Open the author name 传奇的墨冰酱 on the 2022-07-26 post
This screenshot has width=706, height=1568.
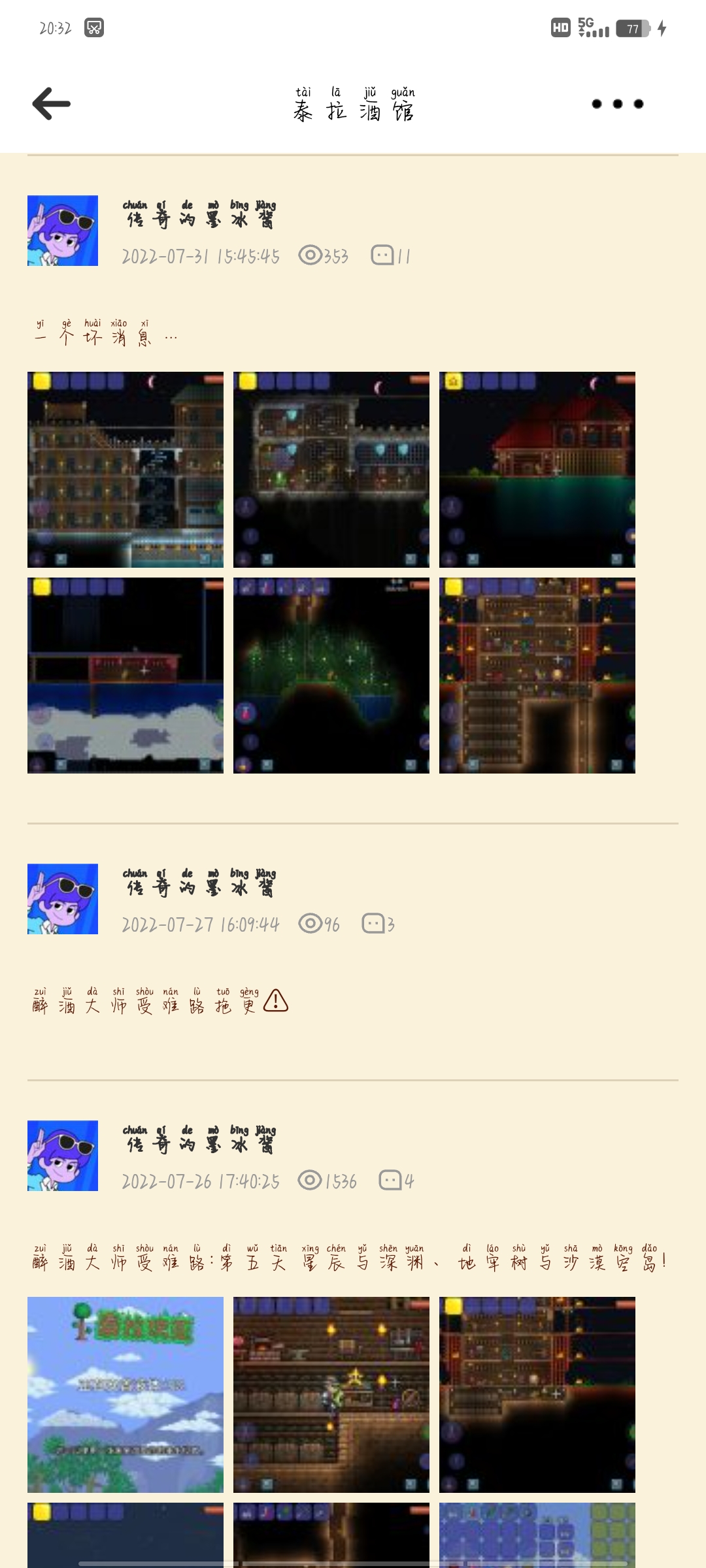click(x=199, y=1139)
